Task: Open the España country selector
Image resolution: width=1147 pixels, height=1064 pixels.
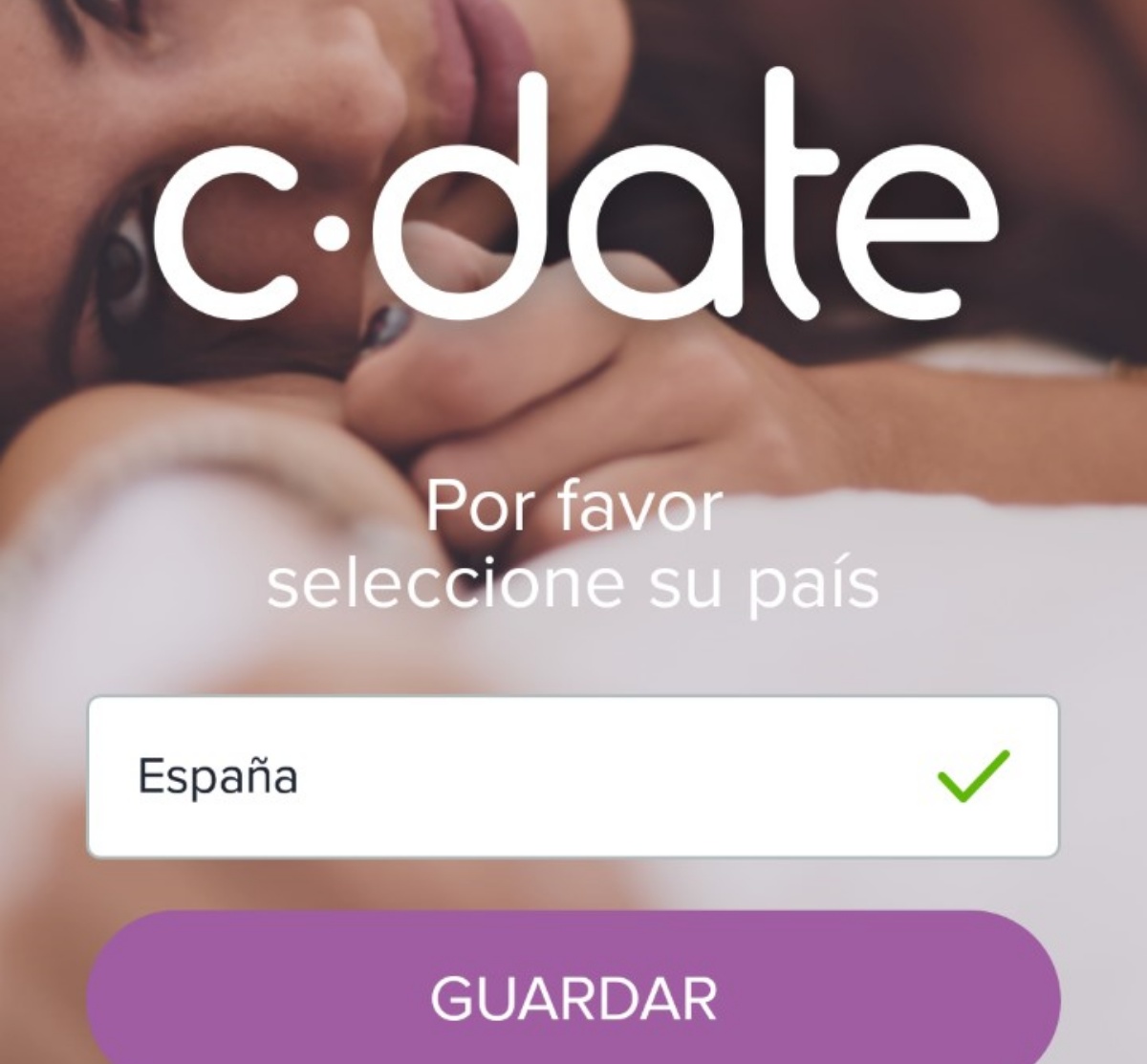Action: (572, 776)
